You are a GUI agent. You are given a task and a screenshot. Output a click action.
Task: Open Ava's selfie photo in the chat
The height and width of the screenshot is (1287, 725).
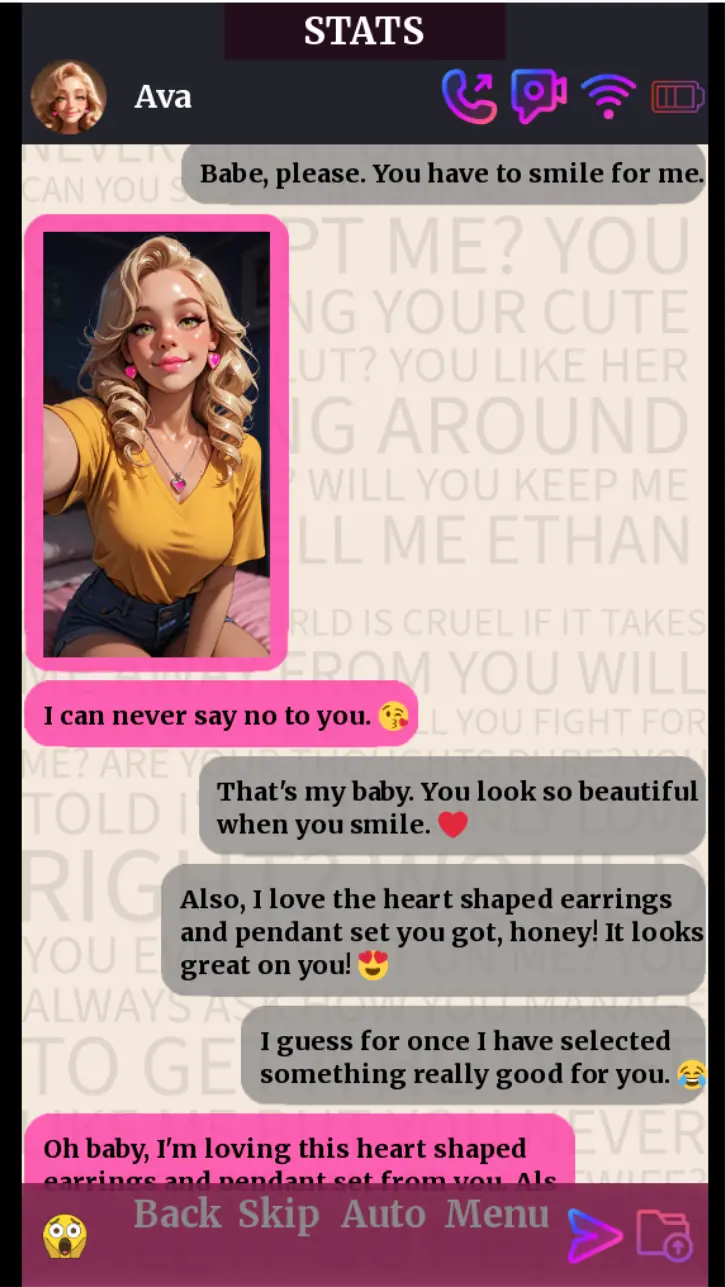pos(156,443)
